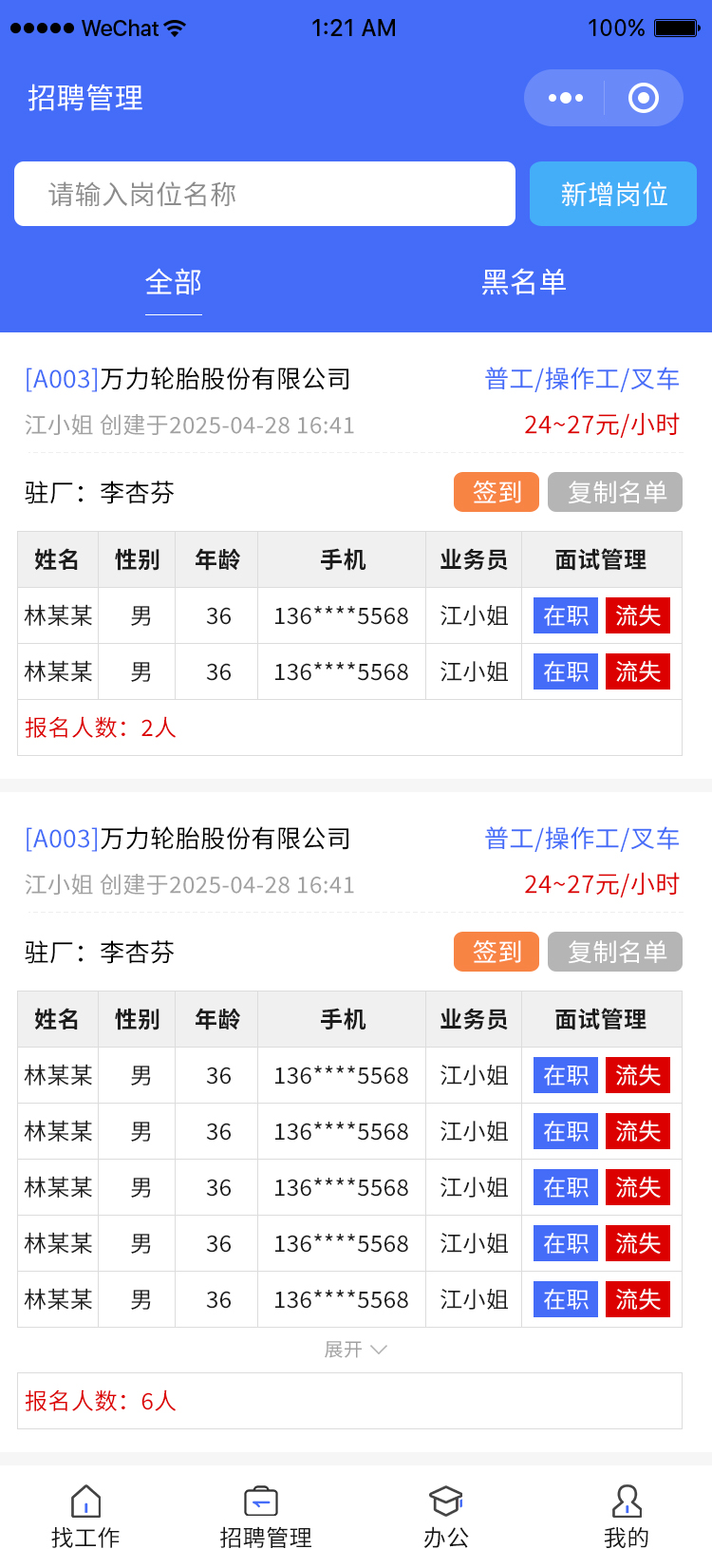Tap 复制名单 in the card with 报名人数 6人

pos(616,952)
